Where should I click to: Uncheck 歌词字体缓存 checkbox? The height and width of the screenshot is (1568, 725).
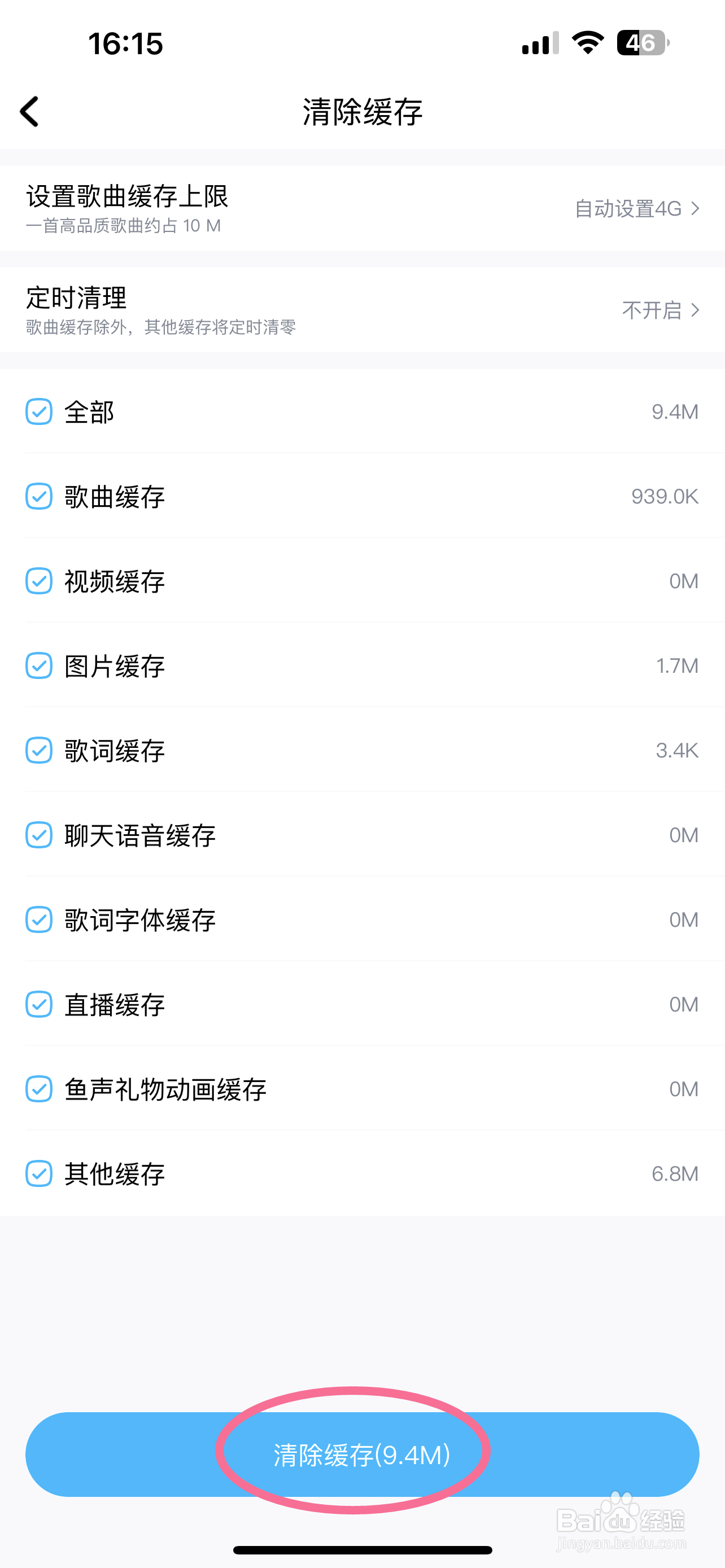39,919
